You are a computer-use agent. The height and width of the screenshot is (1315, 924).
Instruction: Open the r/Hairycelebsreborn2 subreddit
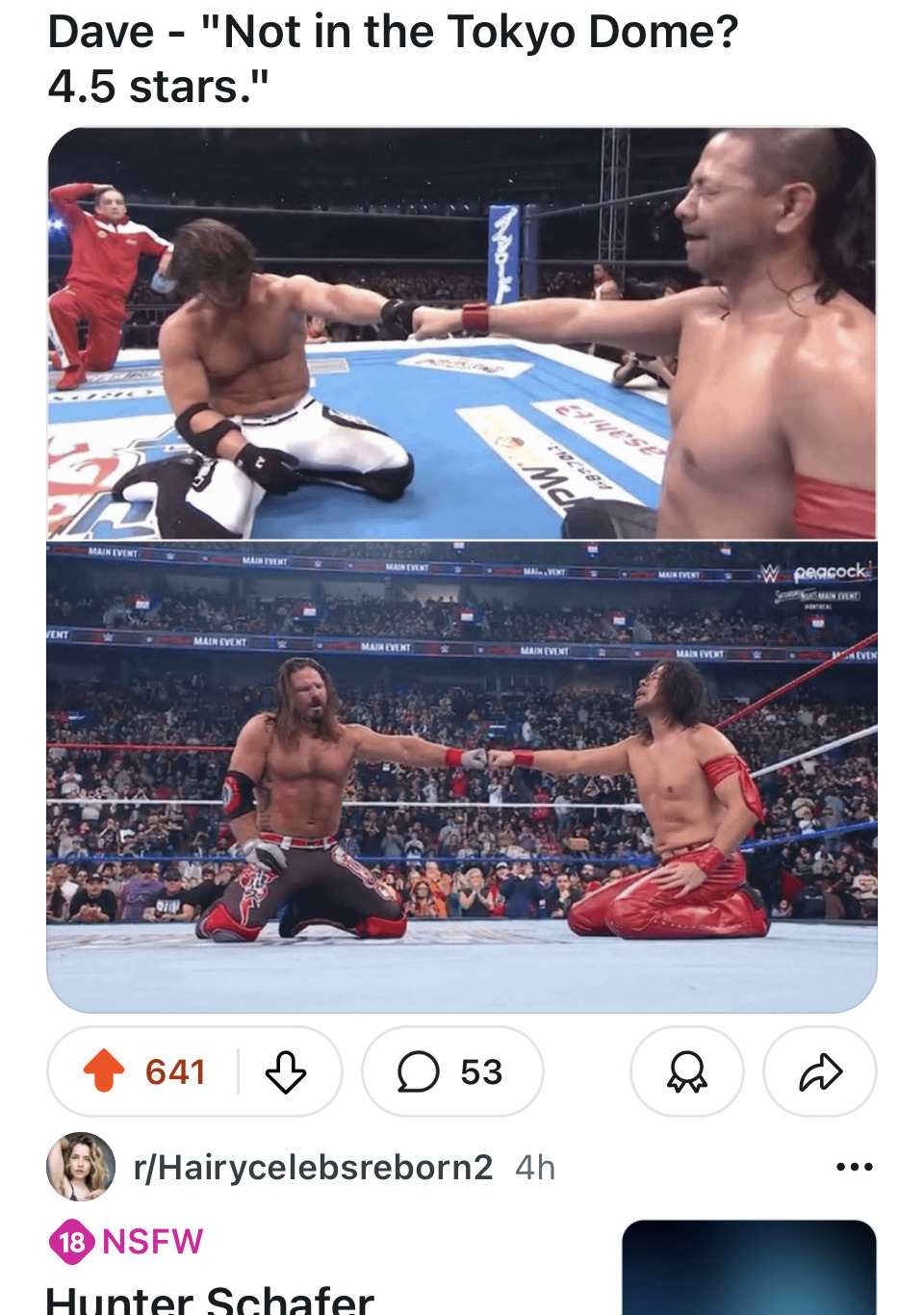point(313,1167)
